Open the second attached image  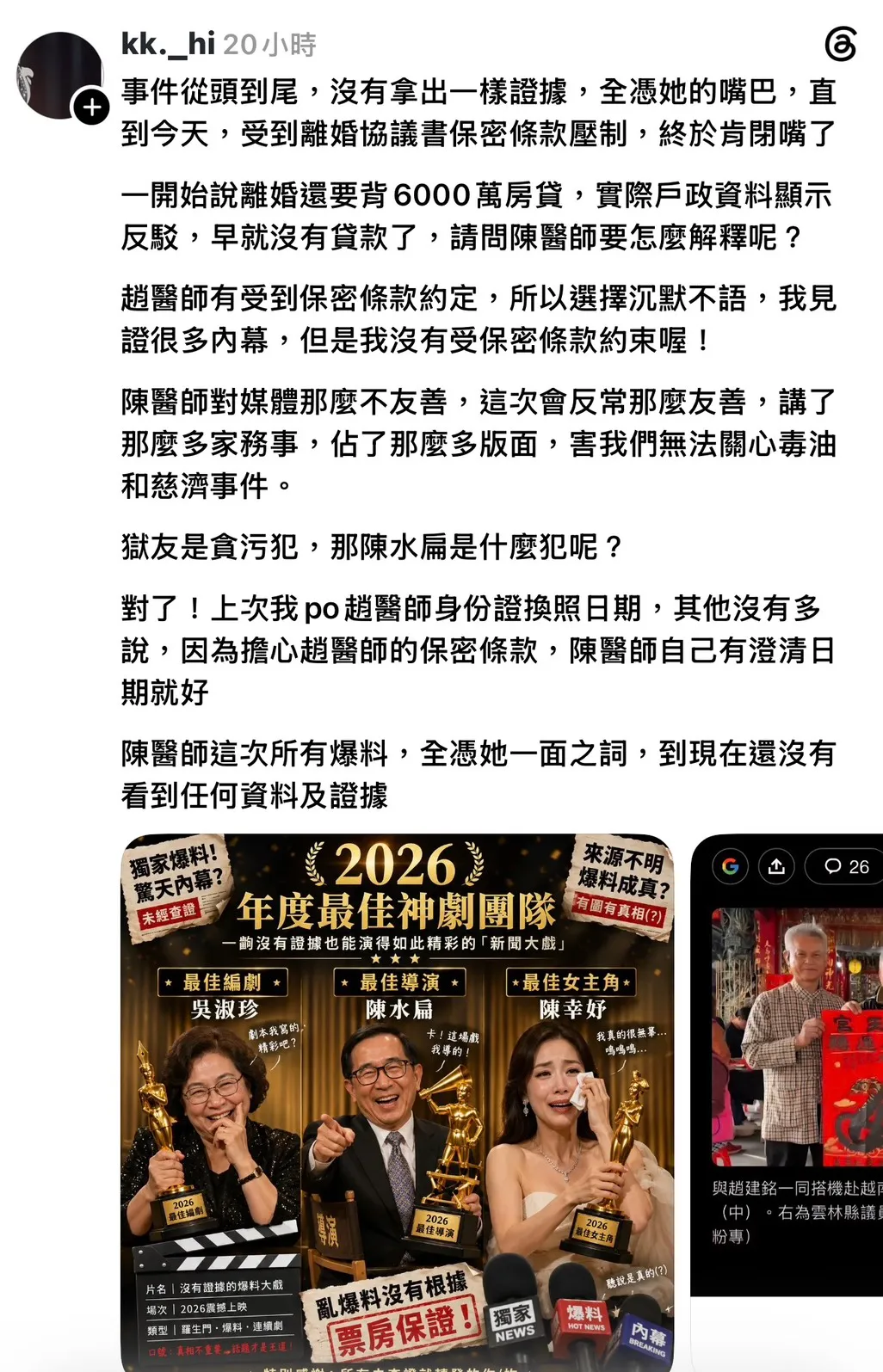(x=787, y=1066)
